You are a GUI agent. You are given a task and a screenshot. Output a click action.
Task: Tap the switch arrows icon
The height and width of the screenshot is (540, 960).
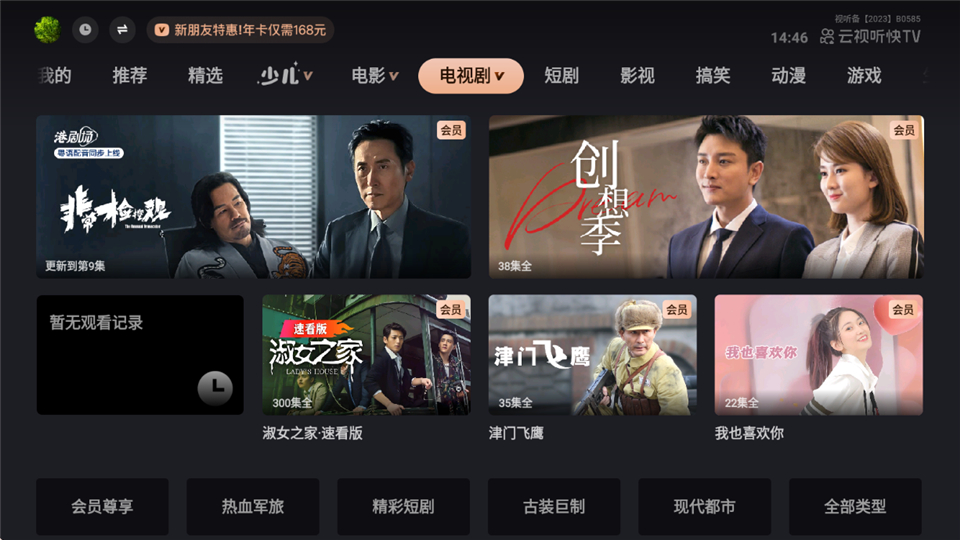click(122, 30)
